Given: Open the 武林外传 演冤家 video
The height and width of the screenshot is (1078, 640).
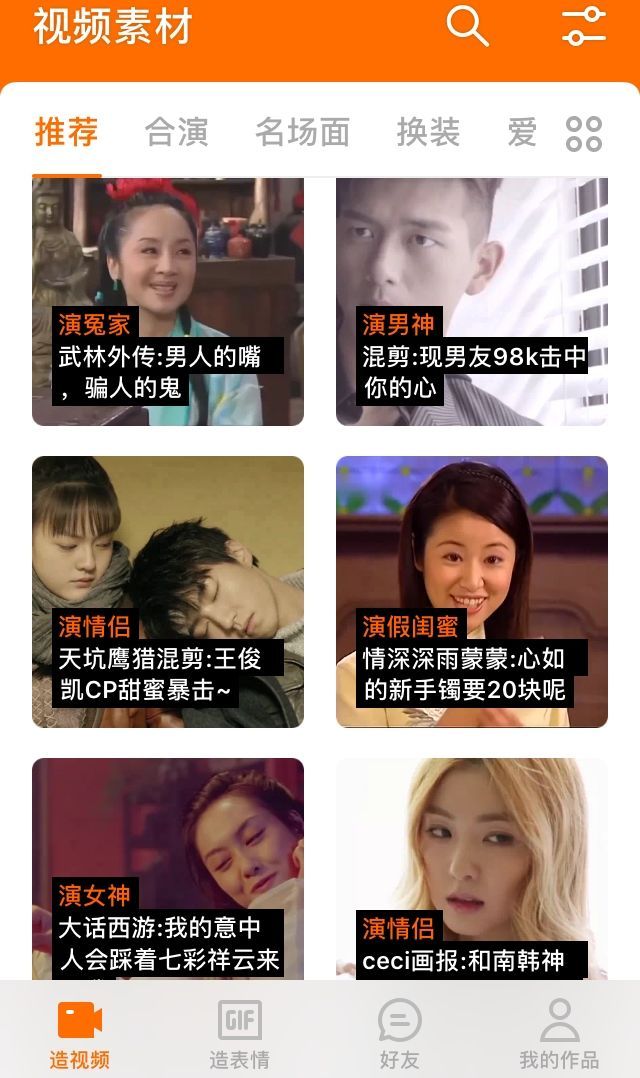Looking at the screenshot, I should click(x=168, y=302).
